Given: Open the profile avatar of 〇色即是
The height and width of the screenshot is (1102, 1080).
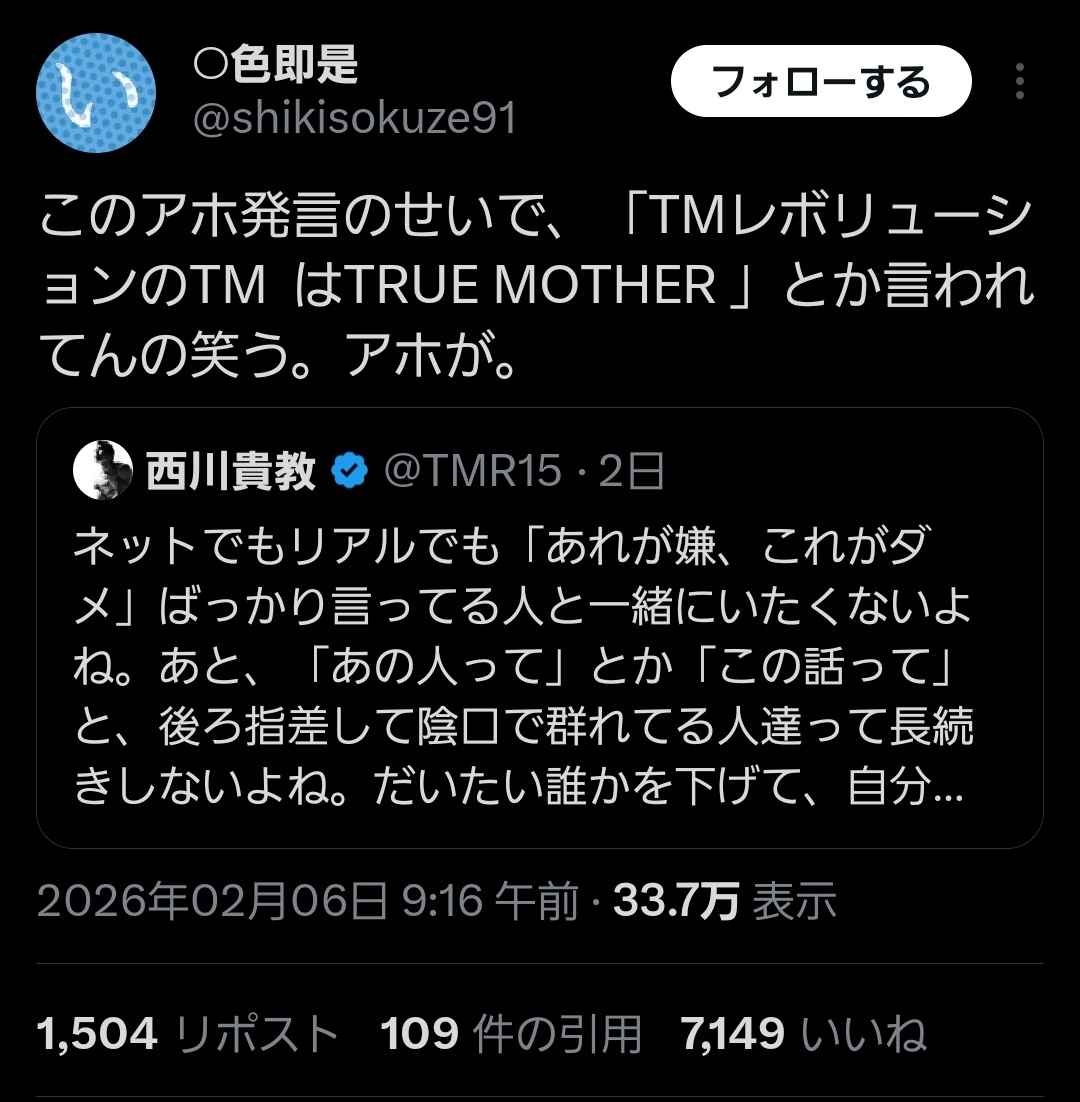Looking at the screenshot, I should point(96,92).
